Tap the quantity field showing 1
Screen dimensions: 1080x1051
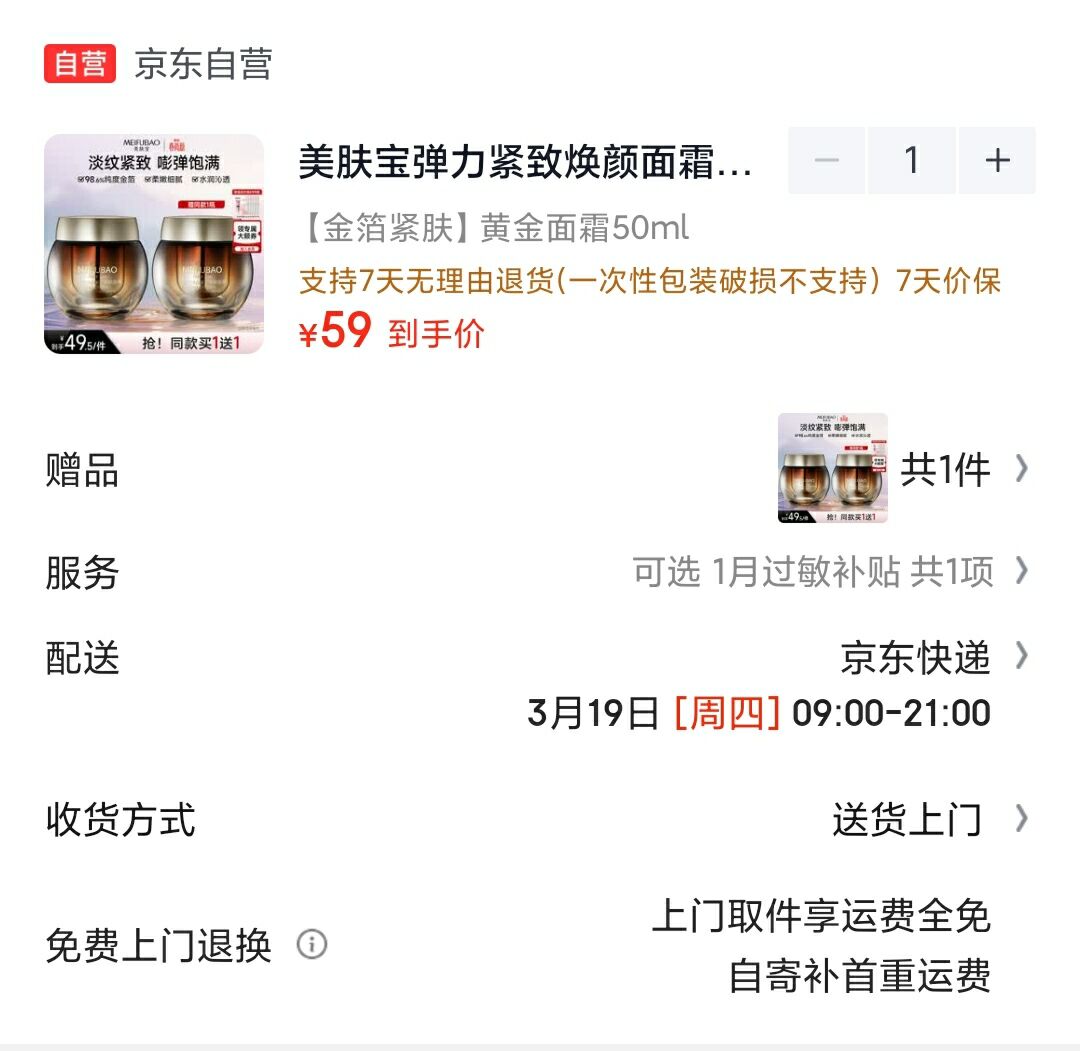tap(911, 161)
